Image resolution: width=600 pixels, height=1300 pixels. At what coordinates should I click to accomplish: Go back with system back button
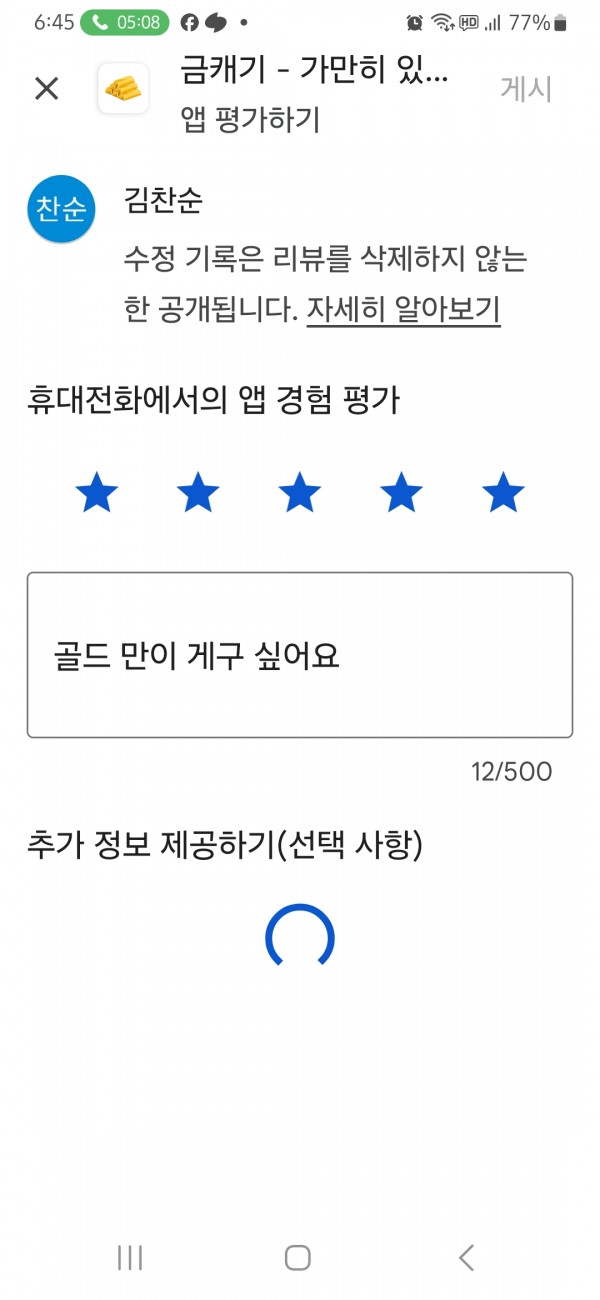click(x=466, y=1257)
